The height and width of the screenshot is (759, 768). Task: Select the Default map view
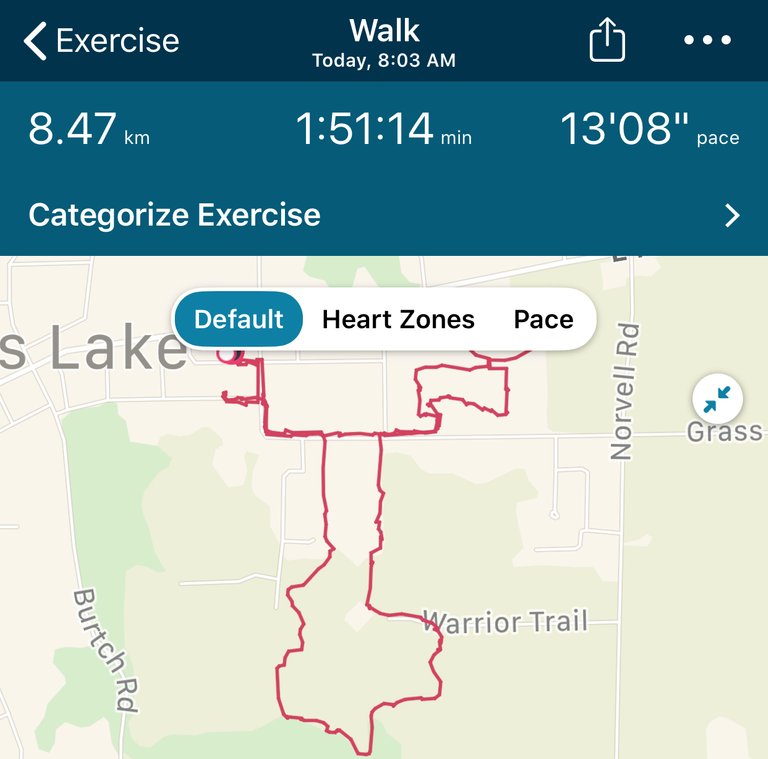pyautogui.click(x=239, y=320)
